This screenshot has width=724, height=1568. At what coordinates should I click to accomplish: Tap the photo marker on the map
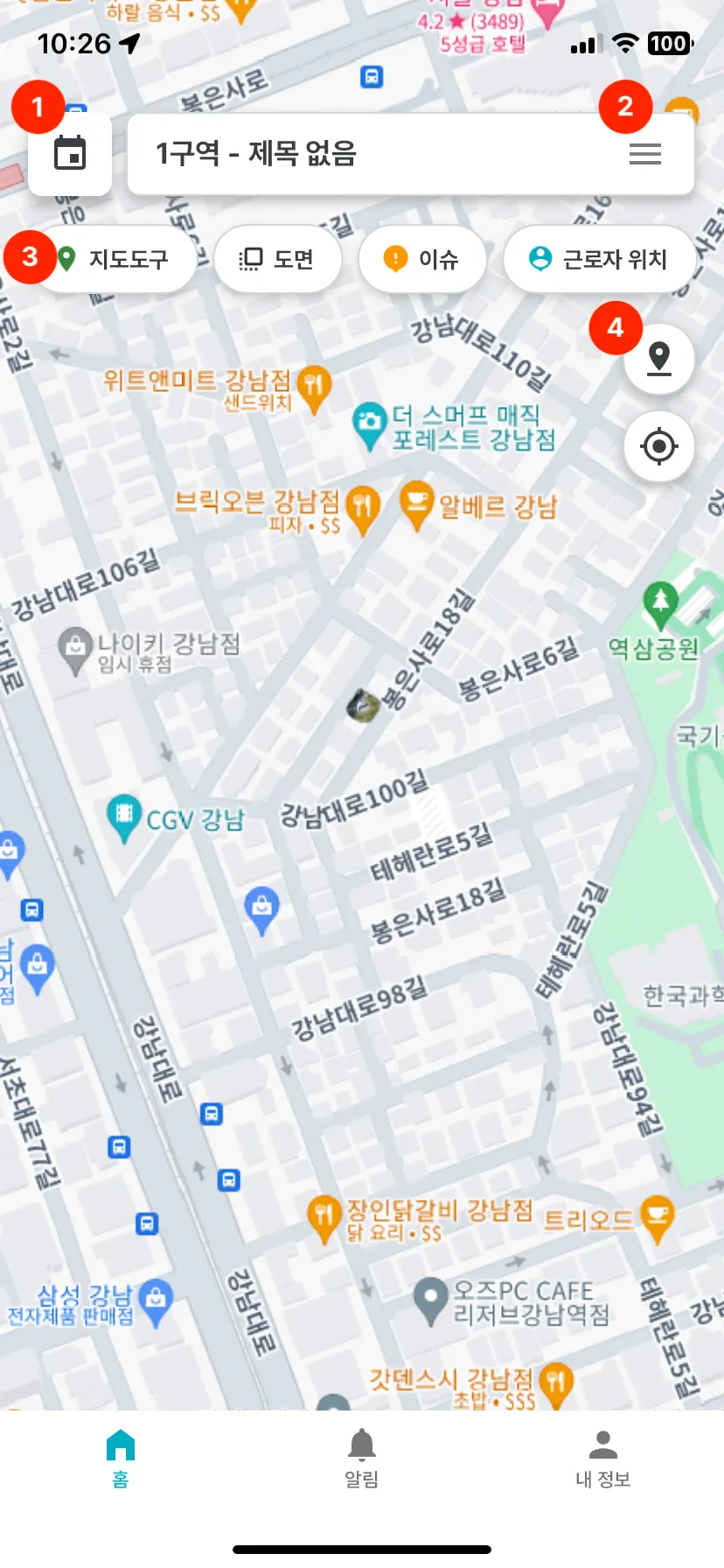coord(363,705)
